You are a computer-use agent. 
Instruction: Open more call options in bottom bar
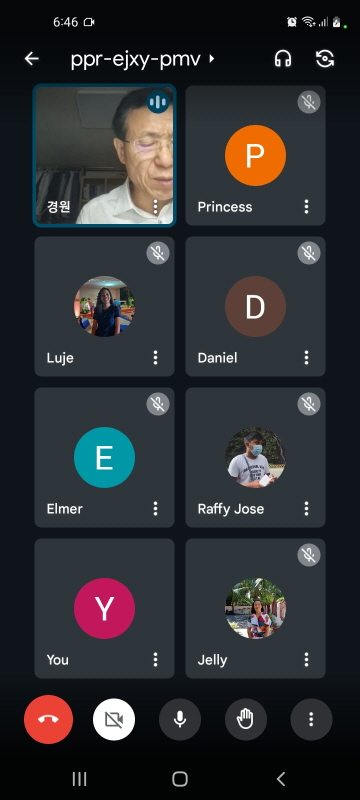pyautogui.click(x=312, y=719)
